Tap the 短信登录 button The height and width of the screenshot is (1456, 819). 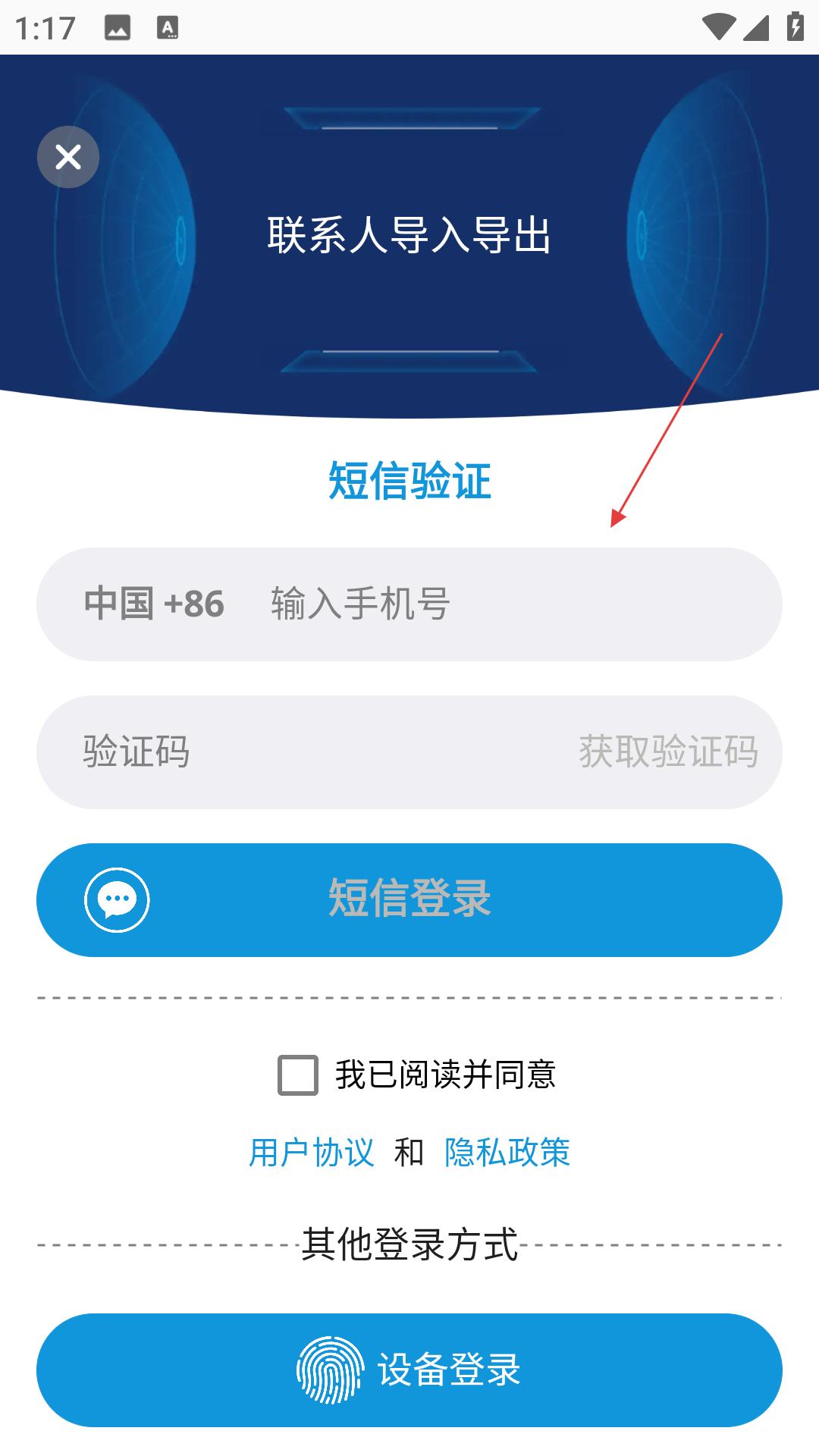tap(409, 899)
